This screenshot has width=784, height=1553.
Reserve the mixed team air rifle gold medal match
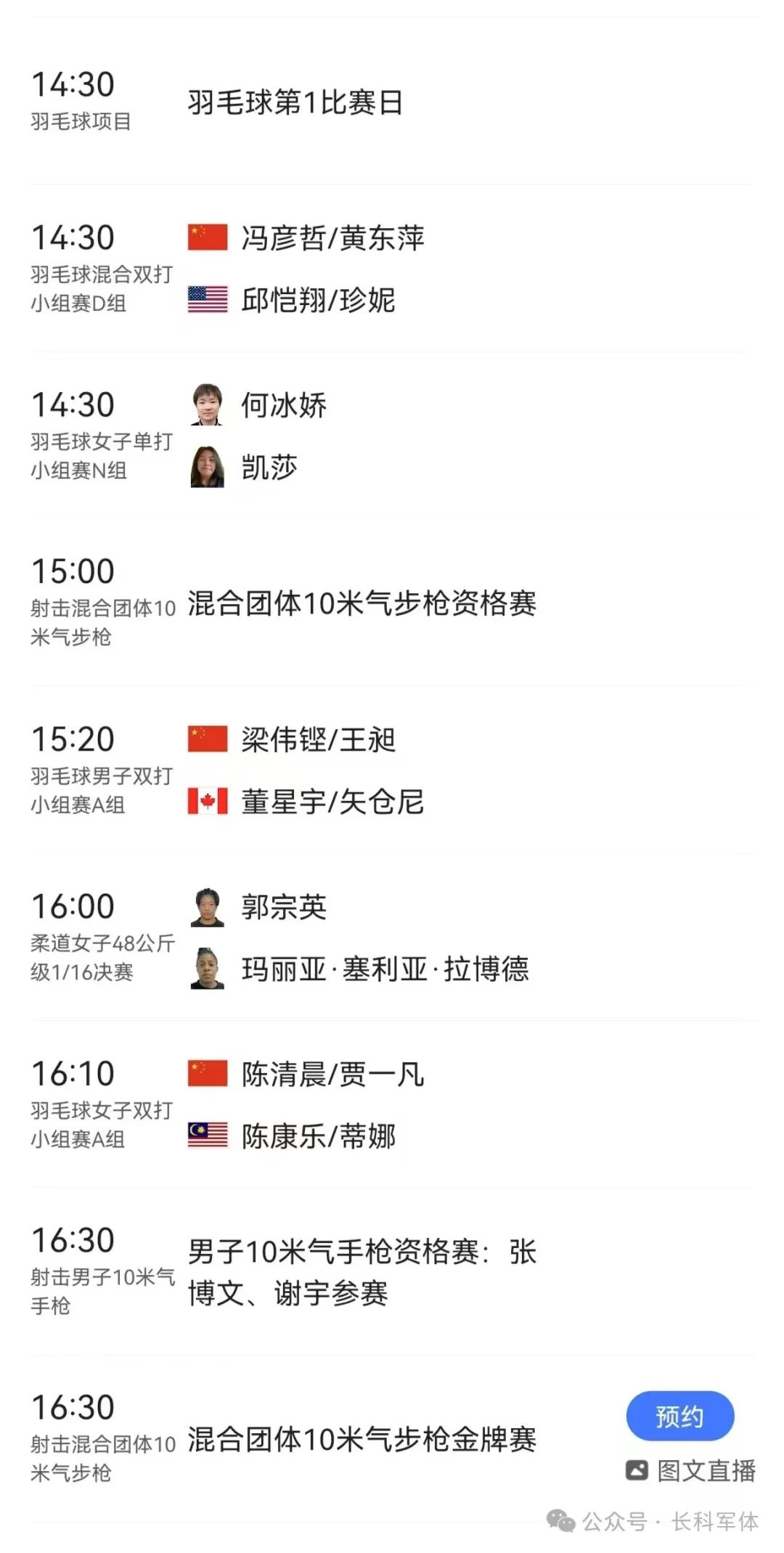pos(679,1416)
